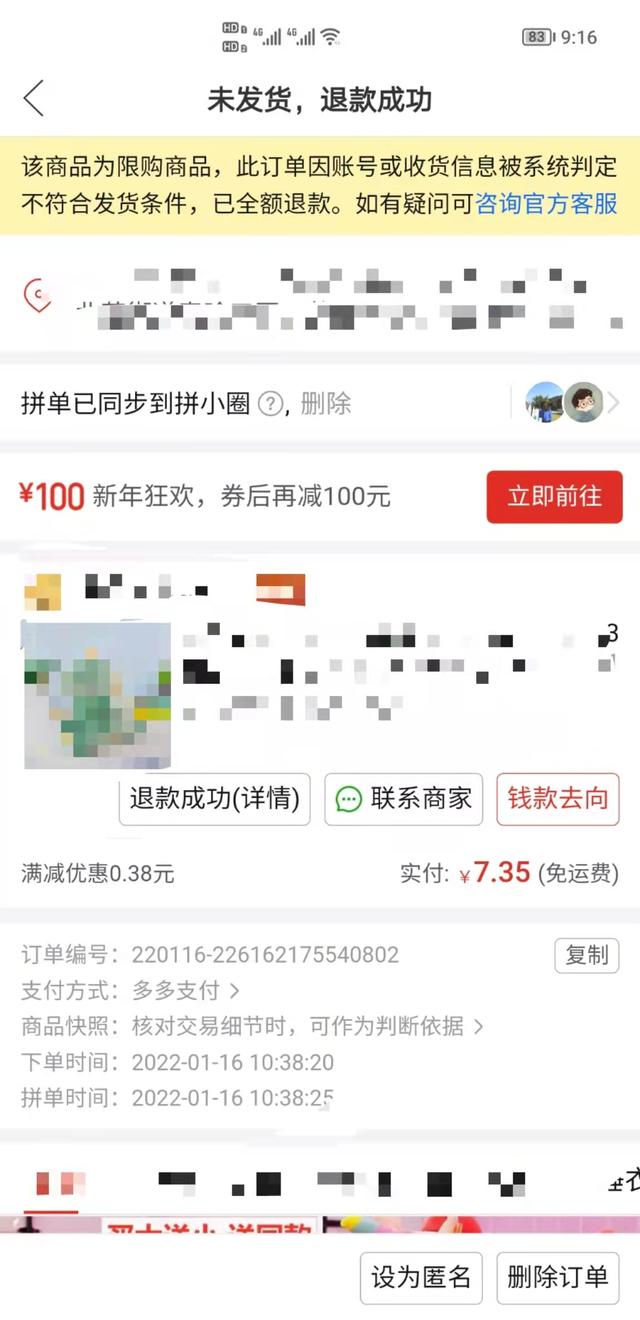The width and height of the screenshot is (640, 1320).
Task: Tap the help icon beside 拼小圈
Action: point(270,404)
